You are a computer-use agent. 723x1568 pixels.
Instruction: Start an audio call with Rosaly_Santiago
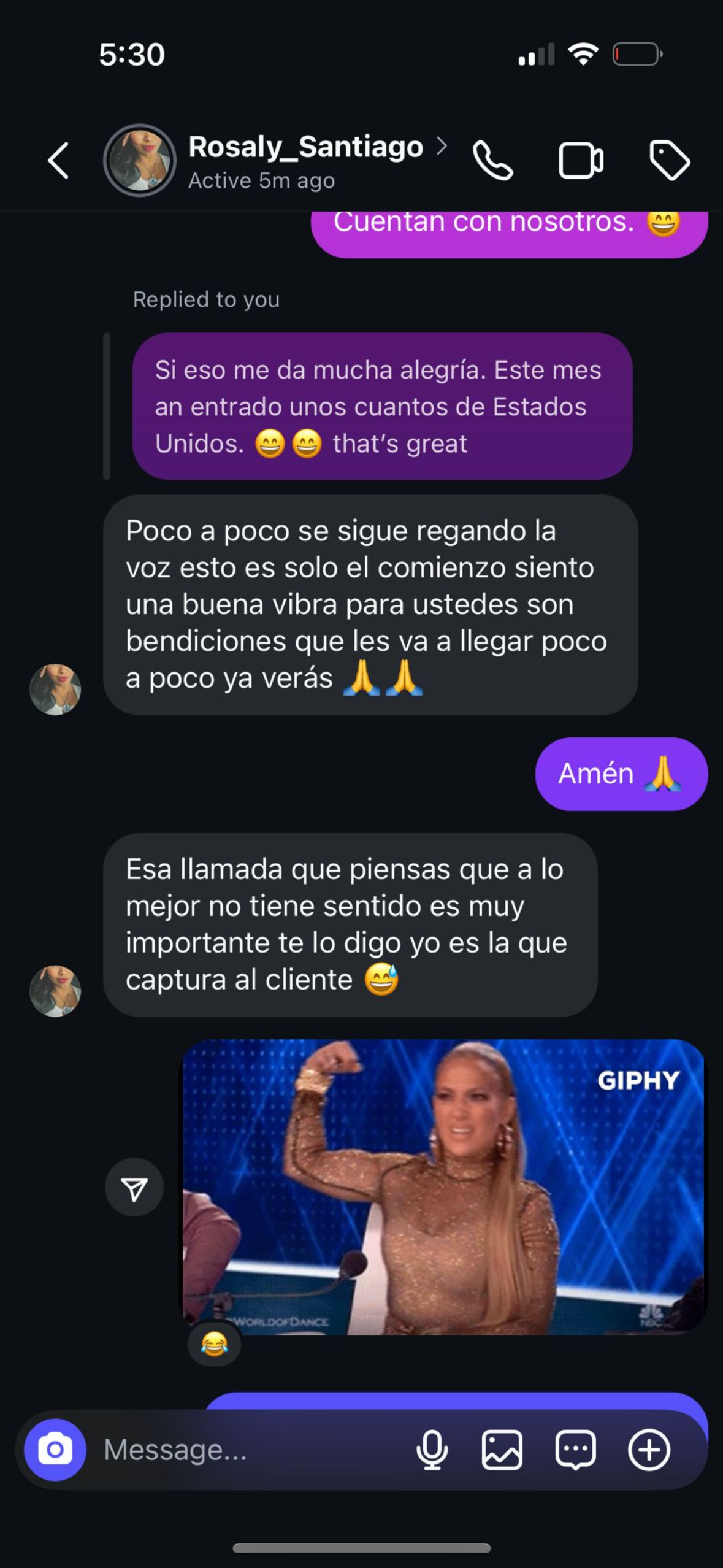point(492,161)
